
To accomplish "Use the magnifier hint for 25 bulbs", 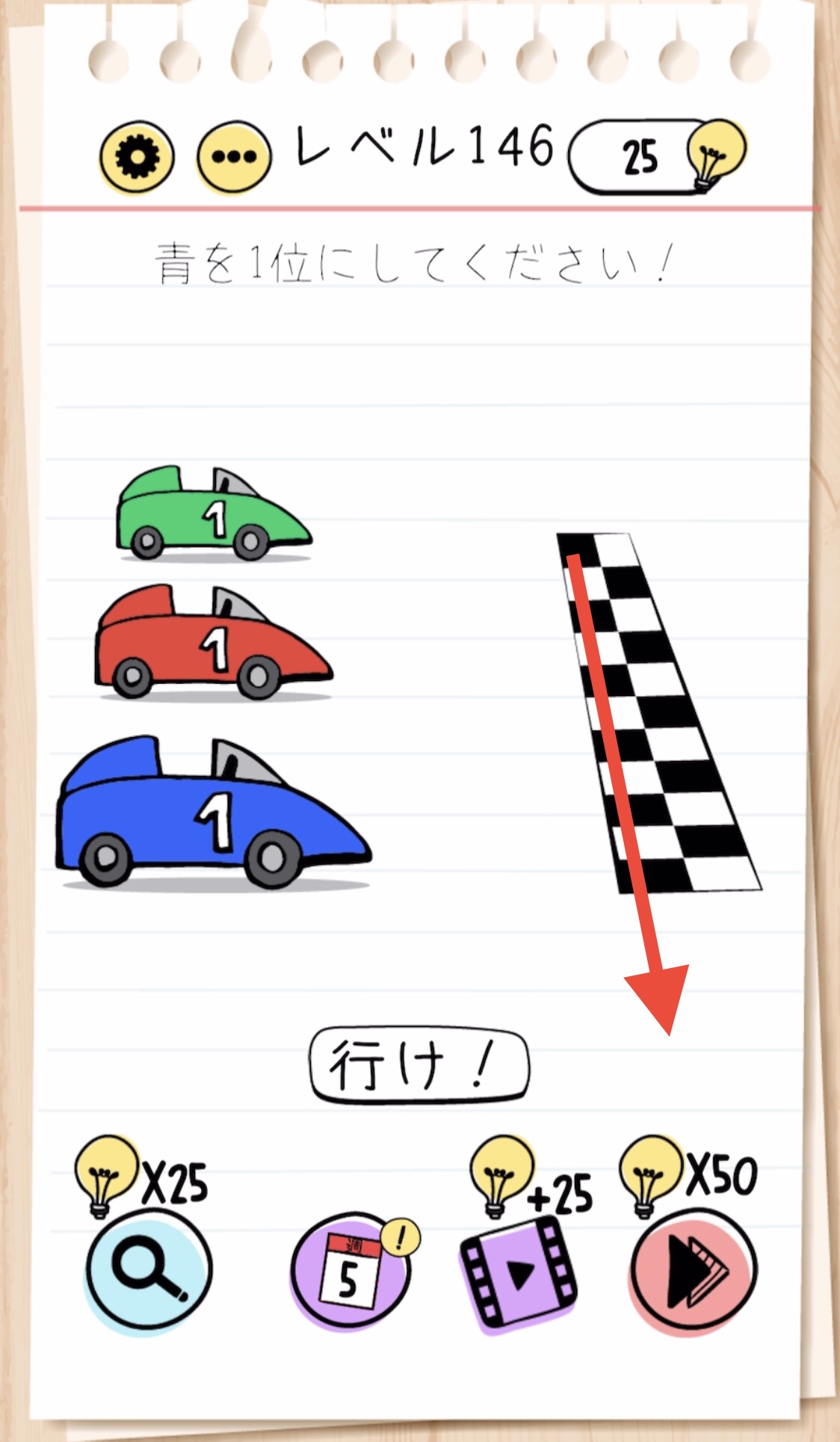I will click(x=149, y=1269).
